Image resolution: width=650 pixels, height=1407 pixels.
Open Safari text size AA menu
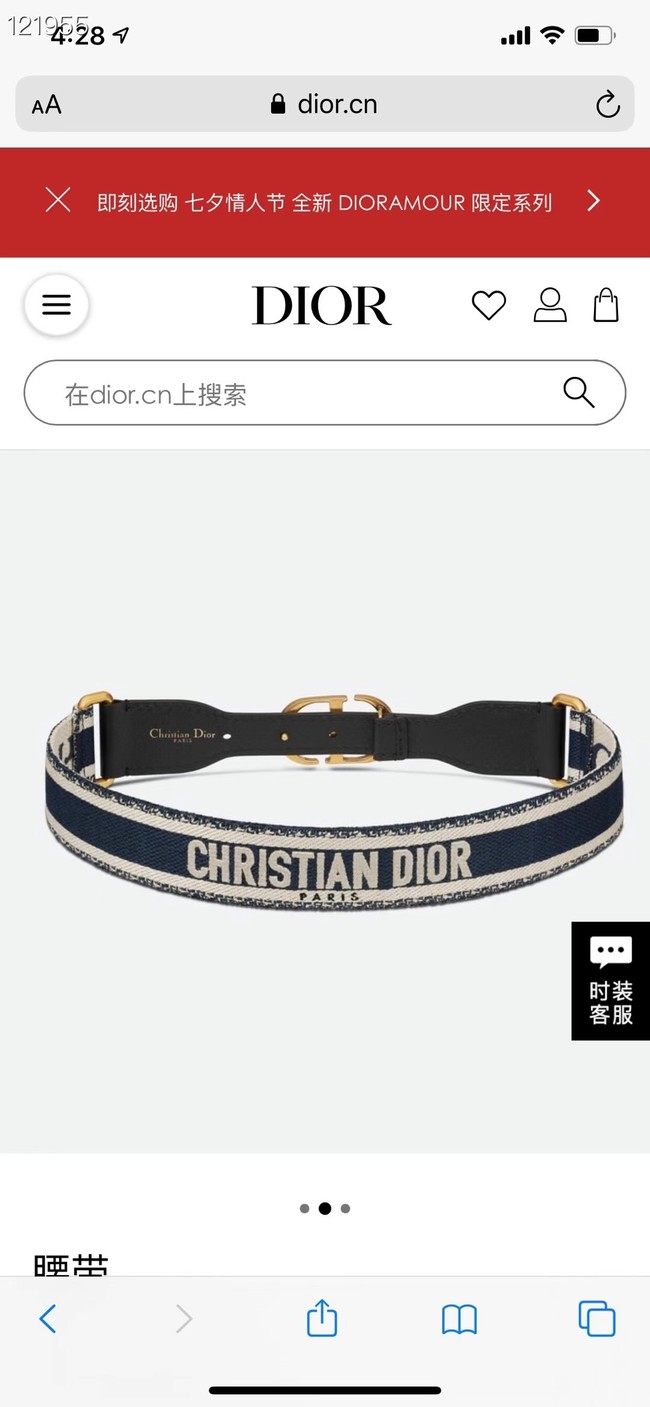coord(46,104)
